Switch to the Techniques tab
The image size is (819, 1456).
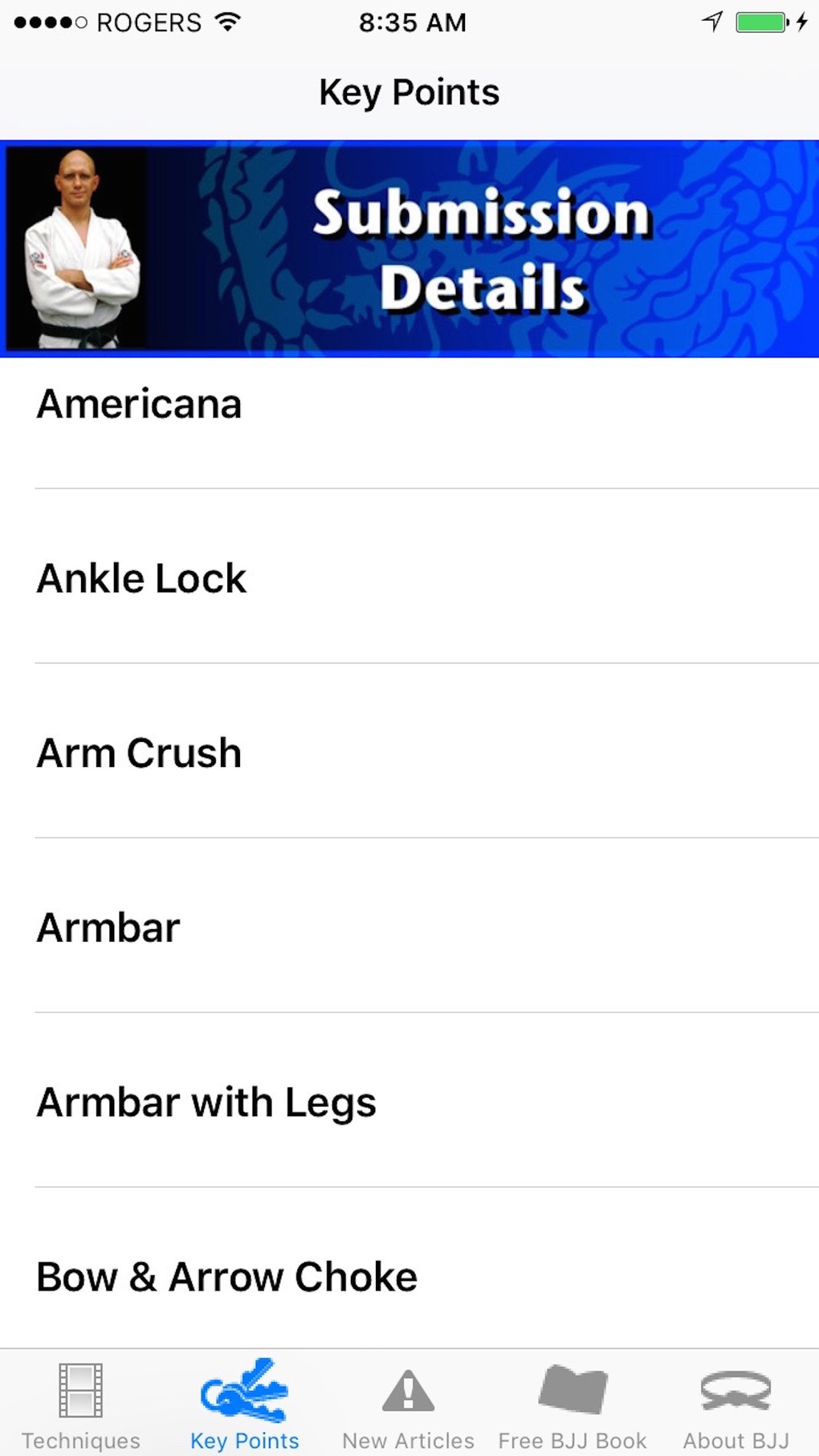(x=81, y=1404)
